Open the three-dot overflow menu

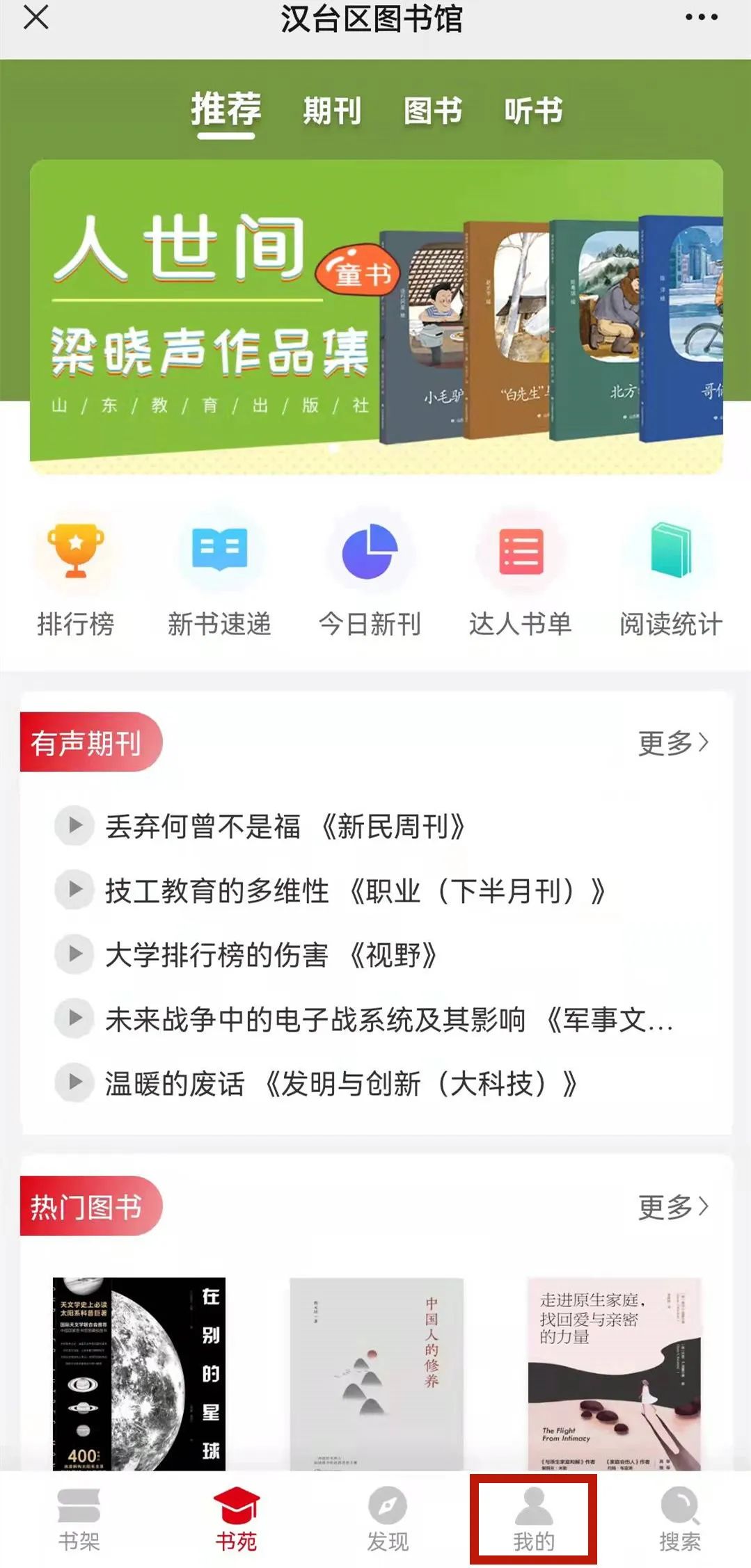(x=701, y=17)
